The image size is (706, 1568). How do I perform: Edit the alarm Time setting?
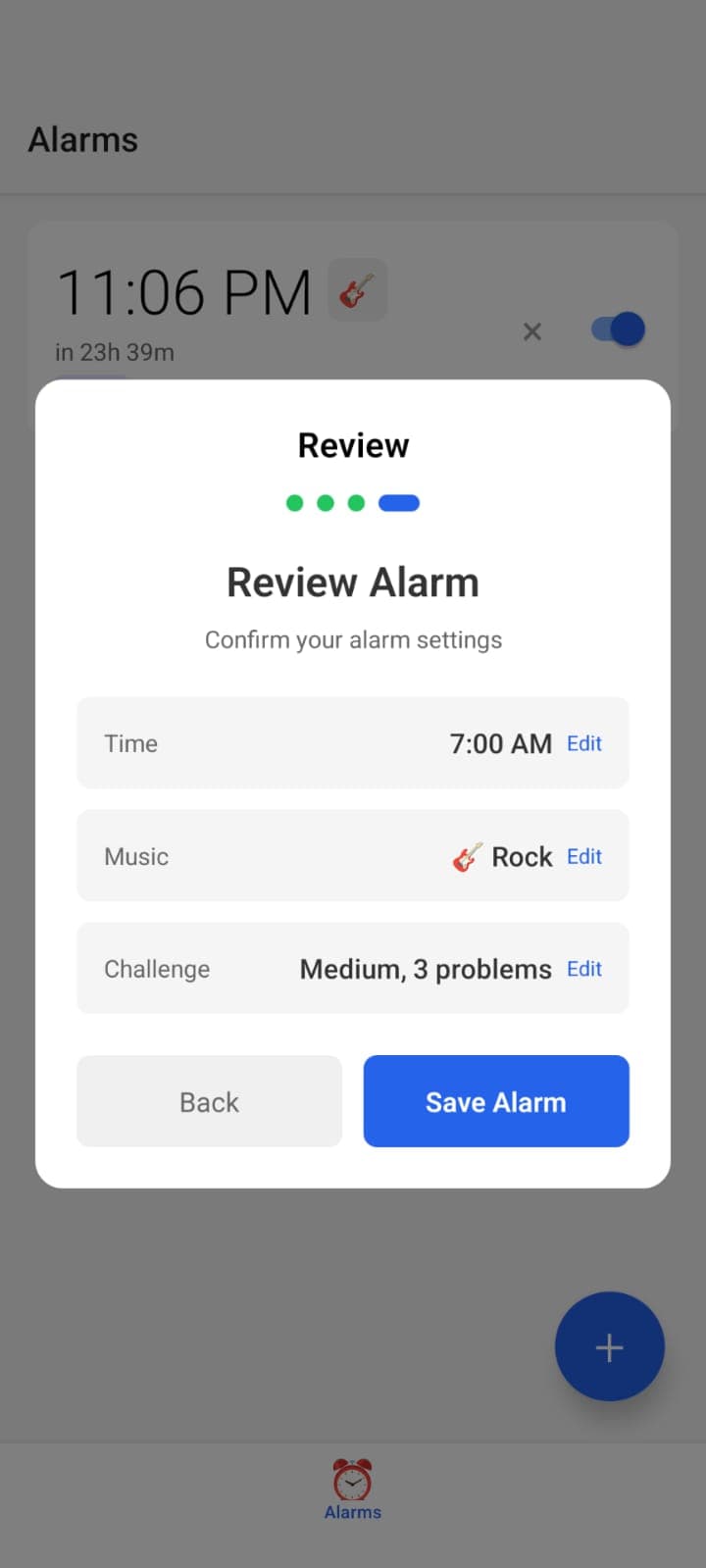584,743
